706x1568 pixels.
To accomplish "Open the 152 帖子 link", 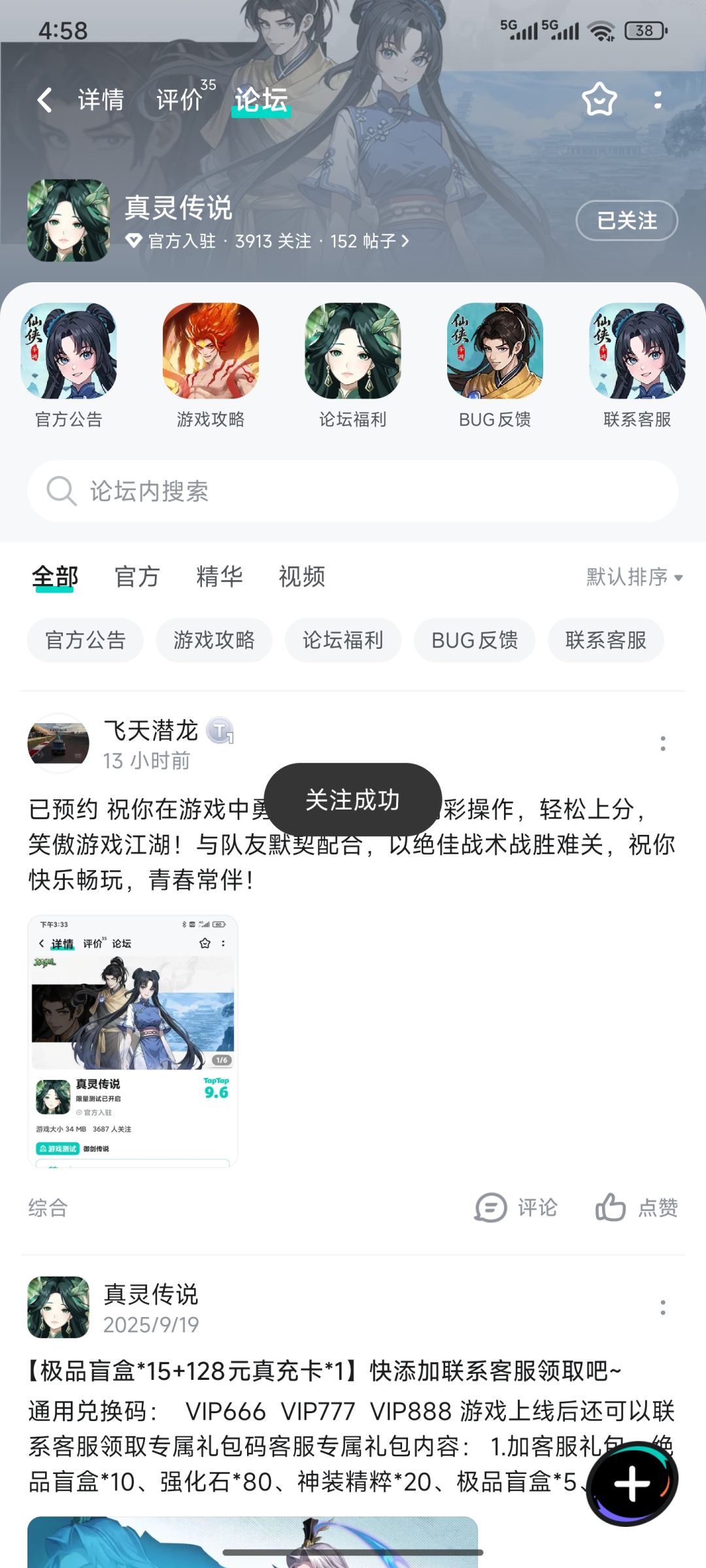I will pos(369,241).
